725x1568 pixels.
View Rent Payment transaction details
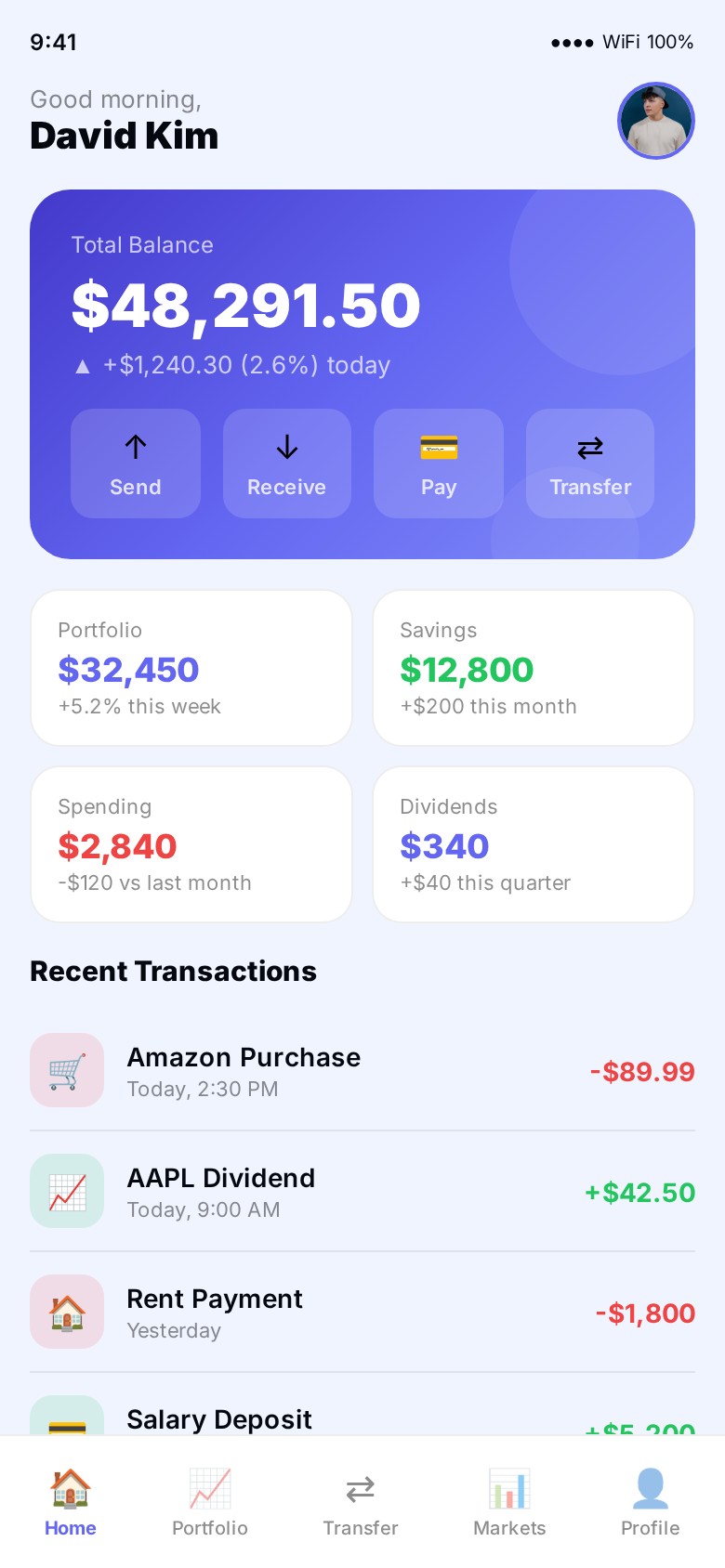[x=362, y=1313]
